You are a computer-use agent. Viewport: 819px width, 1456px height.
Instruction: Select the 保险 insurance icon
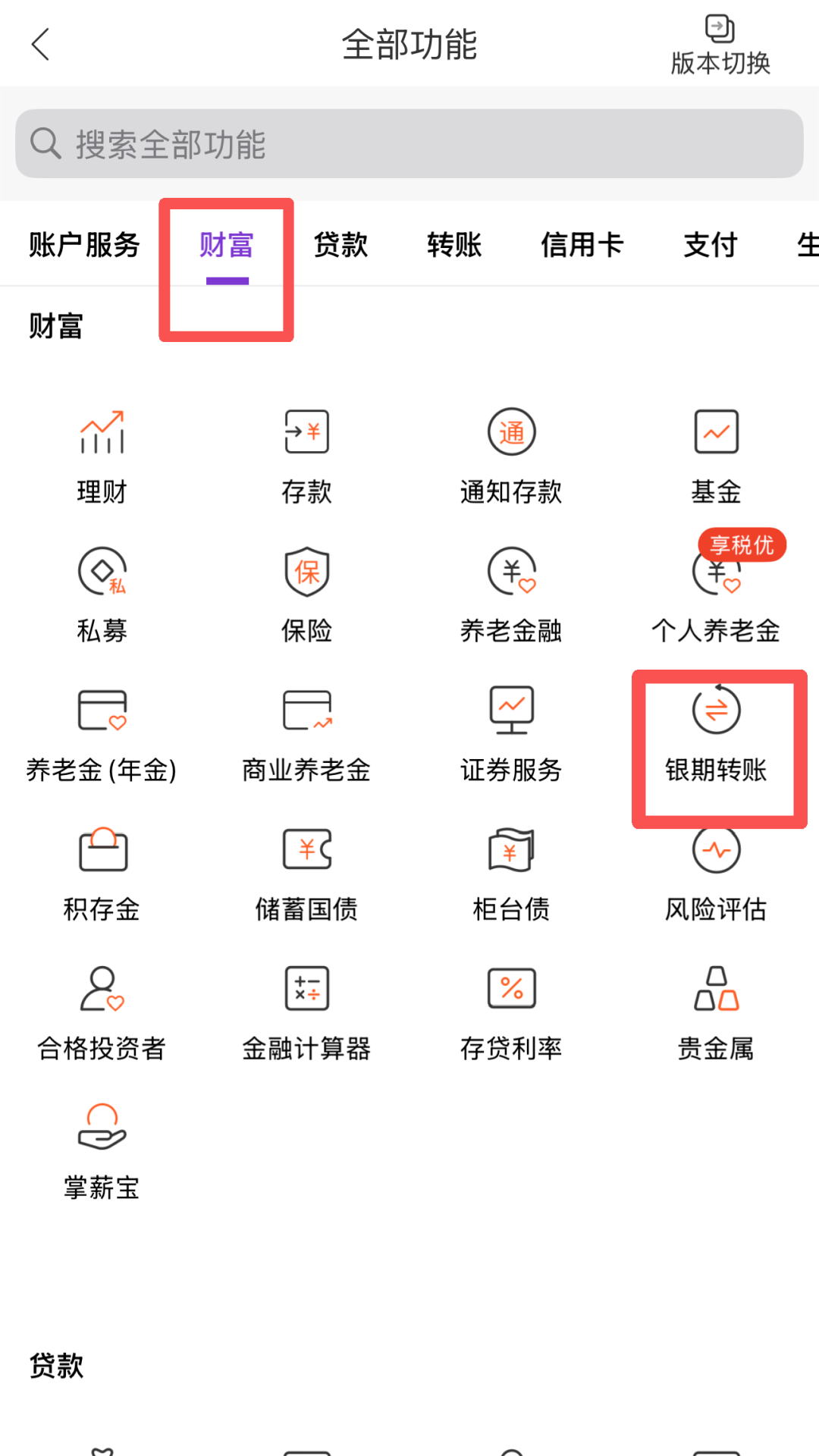click(306, 595)
